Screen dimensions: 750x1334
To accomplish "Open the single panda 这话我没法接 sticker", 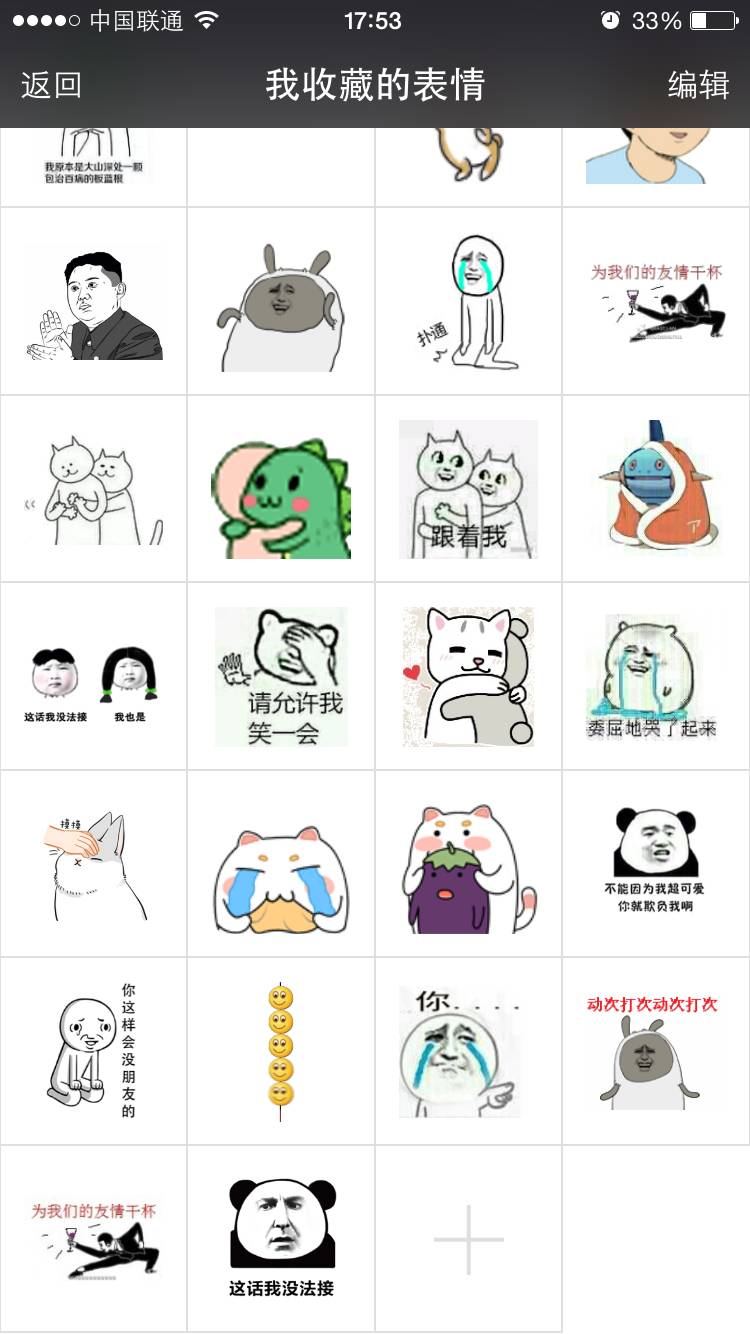I will (281, 1239).
